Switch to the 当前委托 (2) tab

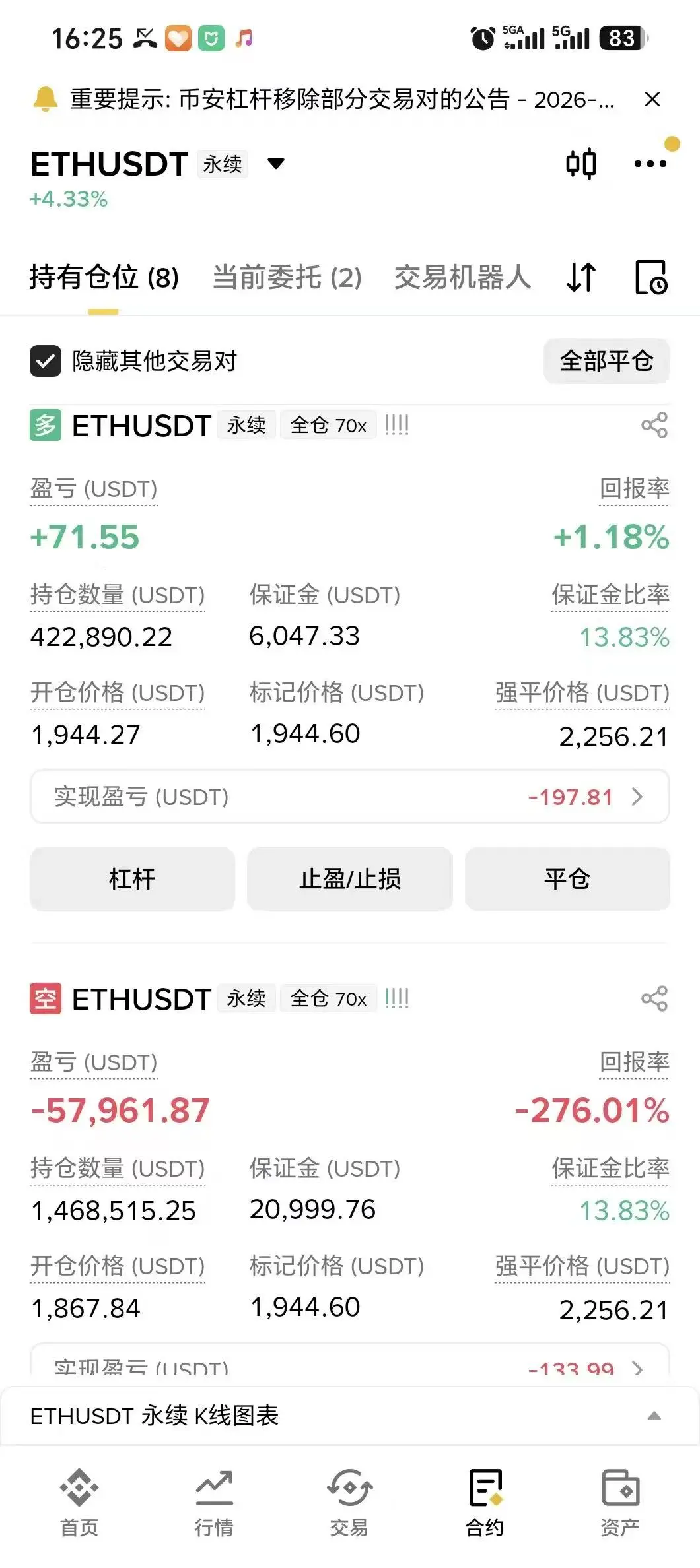pyautogui.click(x=287, y=277)
